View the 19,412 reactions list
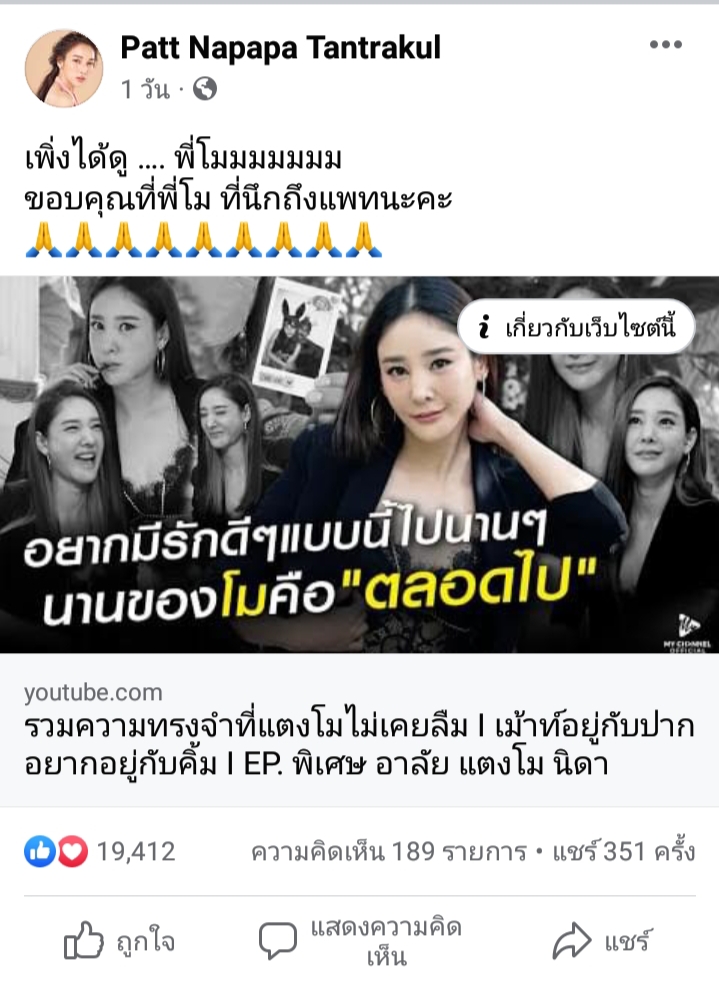The image size is (719, 981). (x=100, y=852)
